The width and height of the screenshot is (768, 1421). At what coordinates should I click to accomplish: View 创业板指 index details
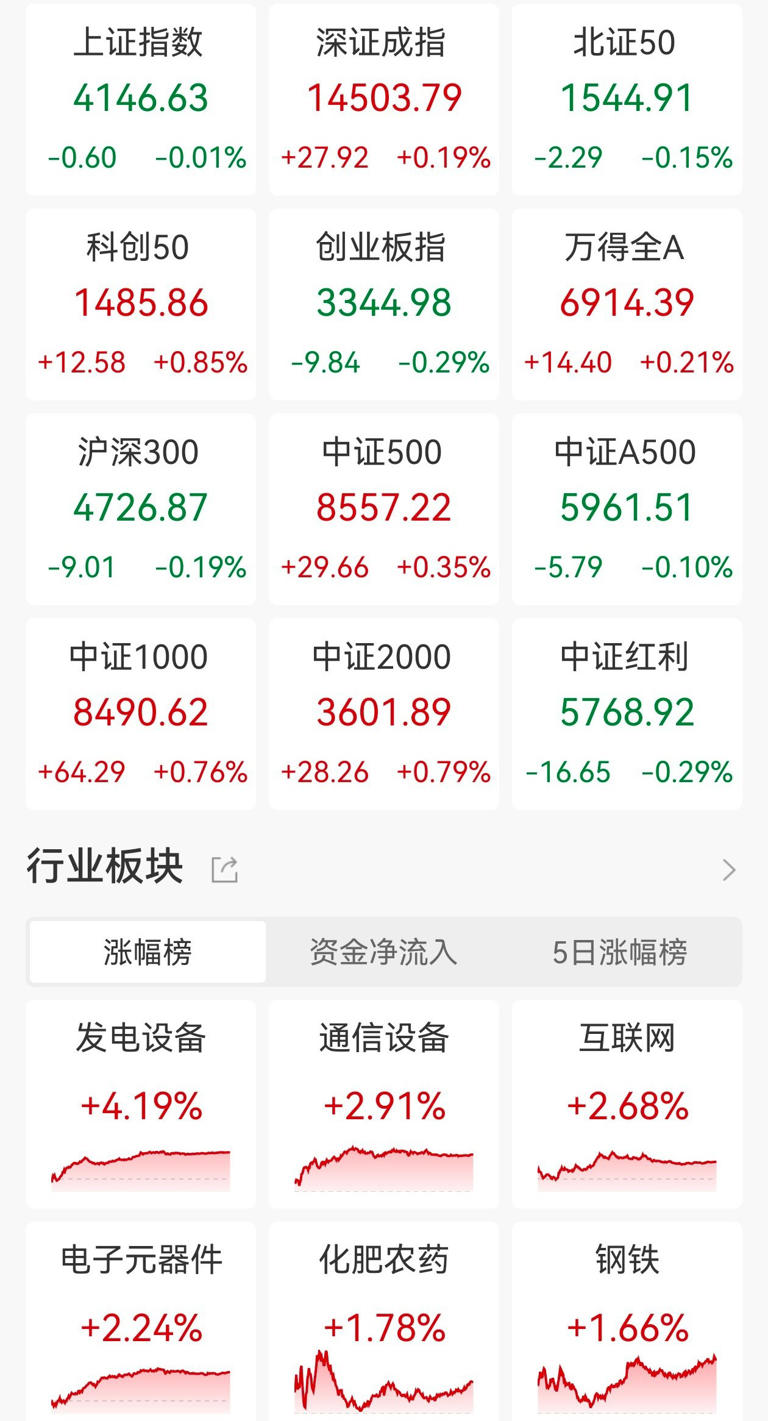pos(384,304)
